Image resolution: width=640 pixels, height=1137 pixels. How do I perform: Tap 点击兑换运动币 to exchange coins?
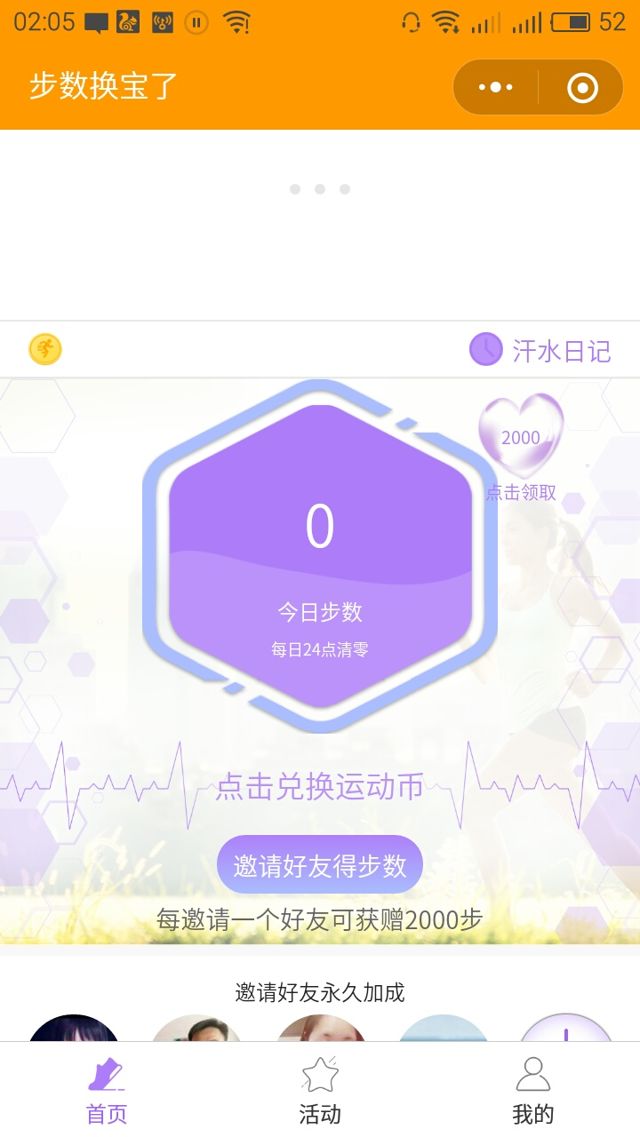pyautogui.click(x=320, y=787)
